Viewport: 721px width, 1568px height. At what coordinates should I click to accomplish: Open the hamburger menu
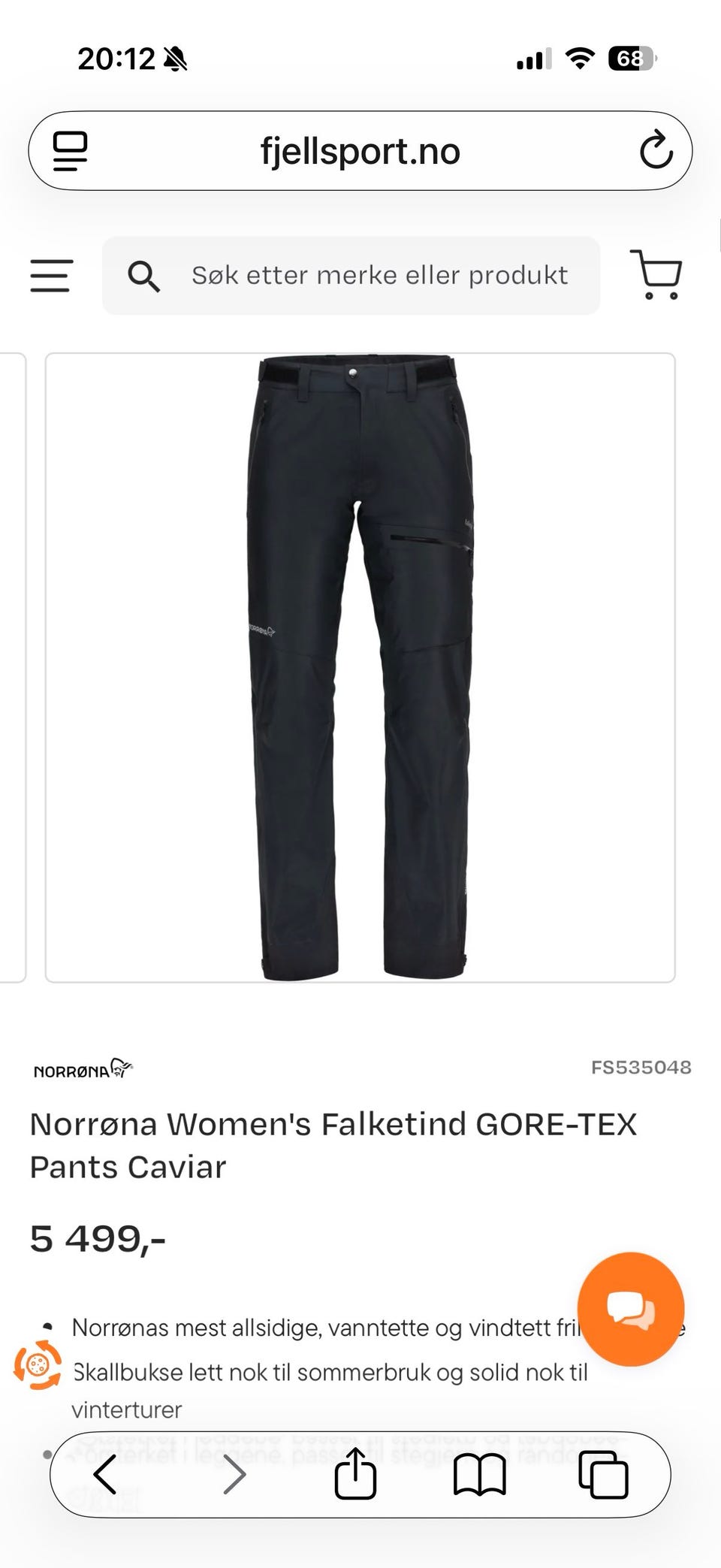tap(51, 276)
